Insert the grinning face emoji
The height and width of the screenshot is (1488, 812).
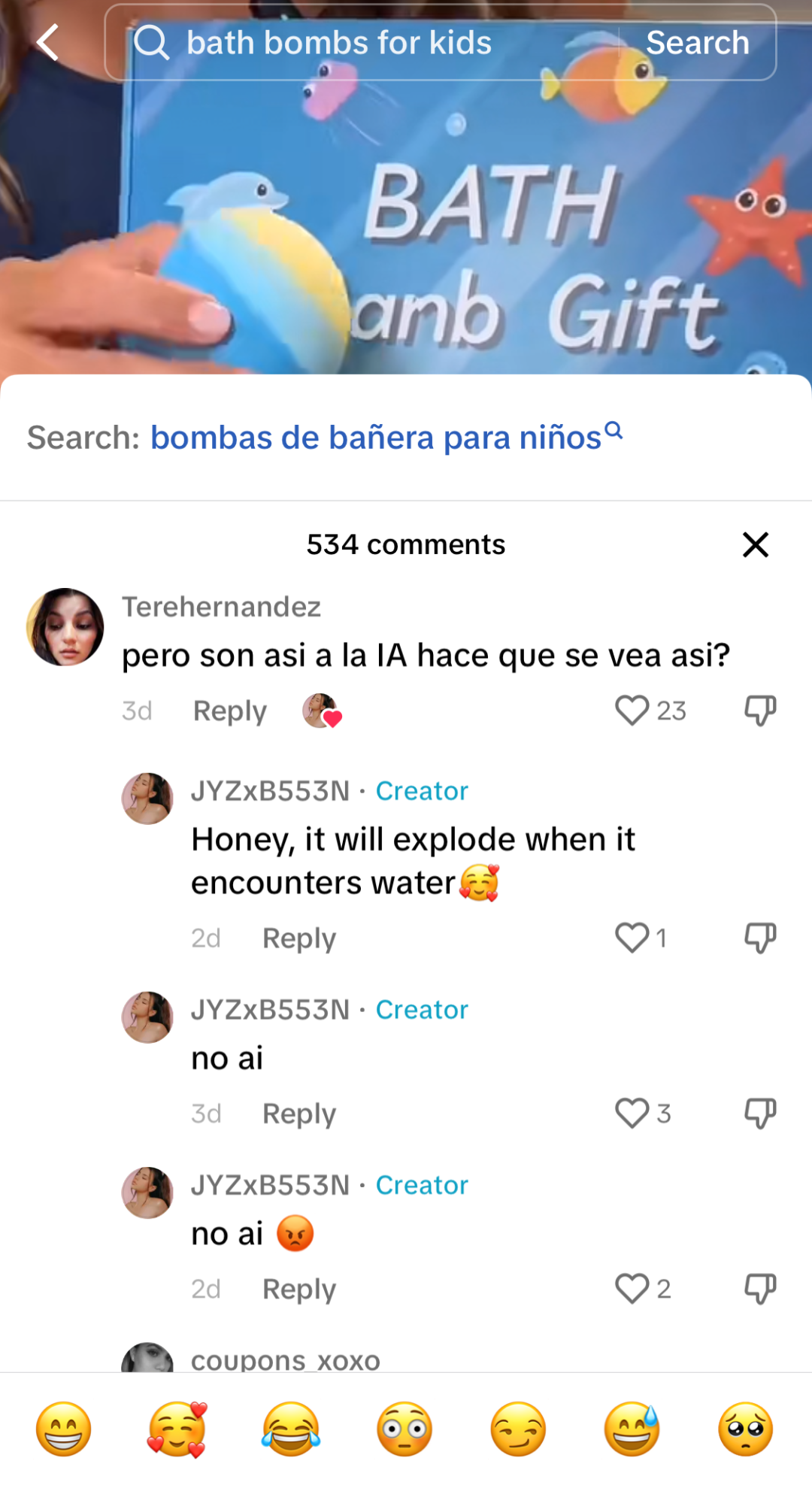[x=64, y=1429]
